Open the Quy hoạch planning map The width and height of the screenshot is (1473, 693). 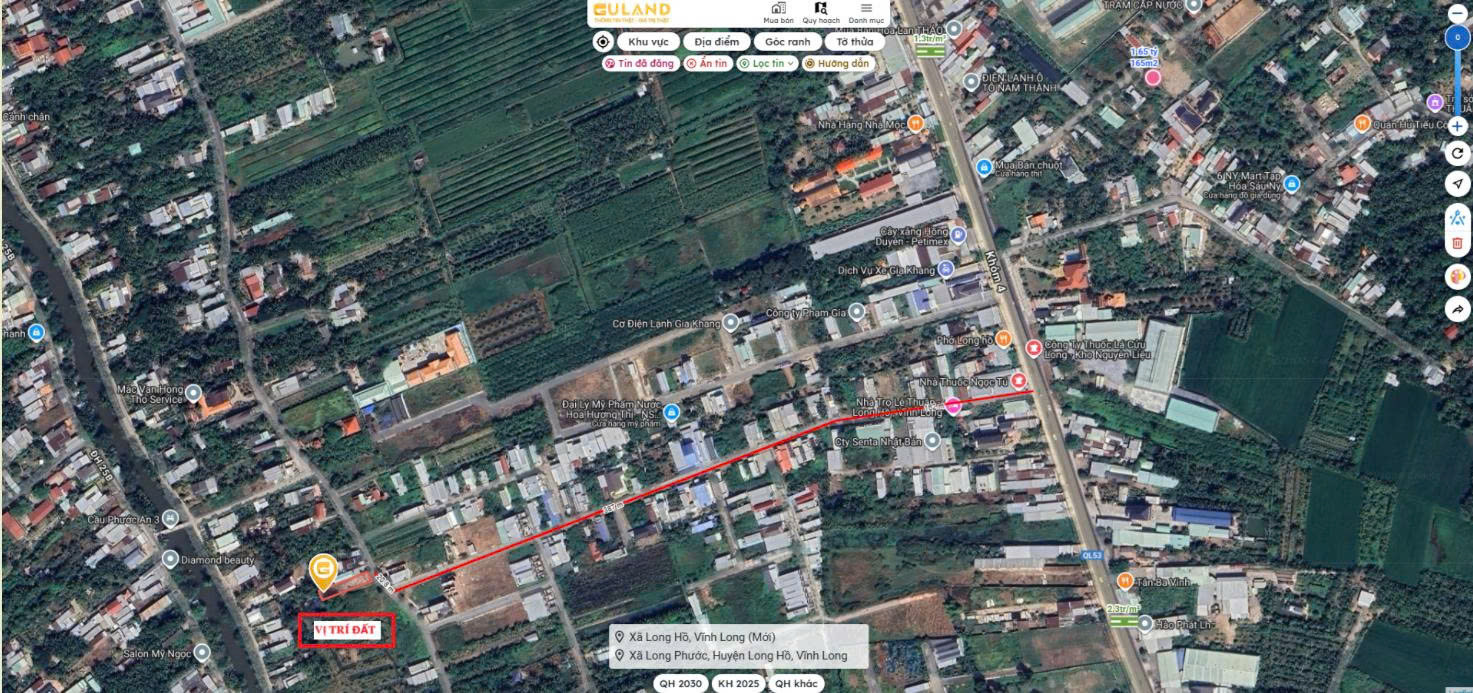[x=821, y=13]
